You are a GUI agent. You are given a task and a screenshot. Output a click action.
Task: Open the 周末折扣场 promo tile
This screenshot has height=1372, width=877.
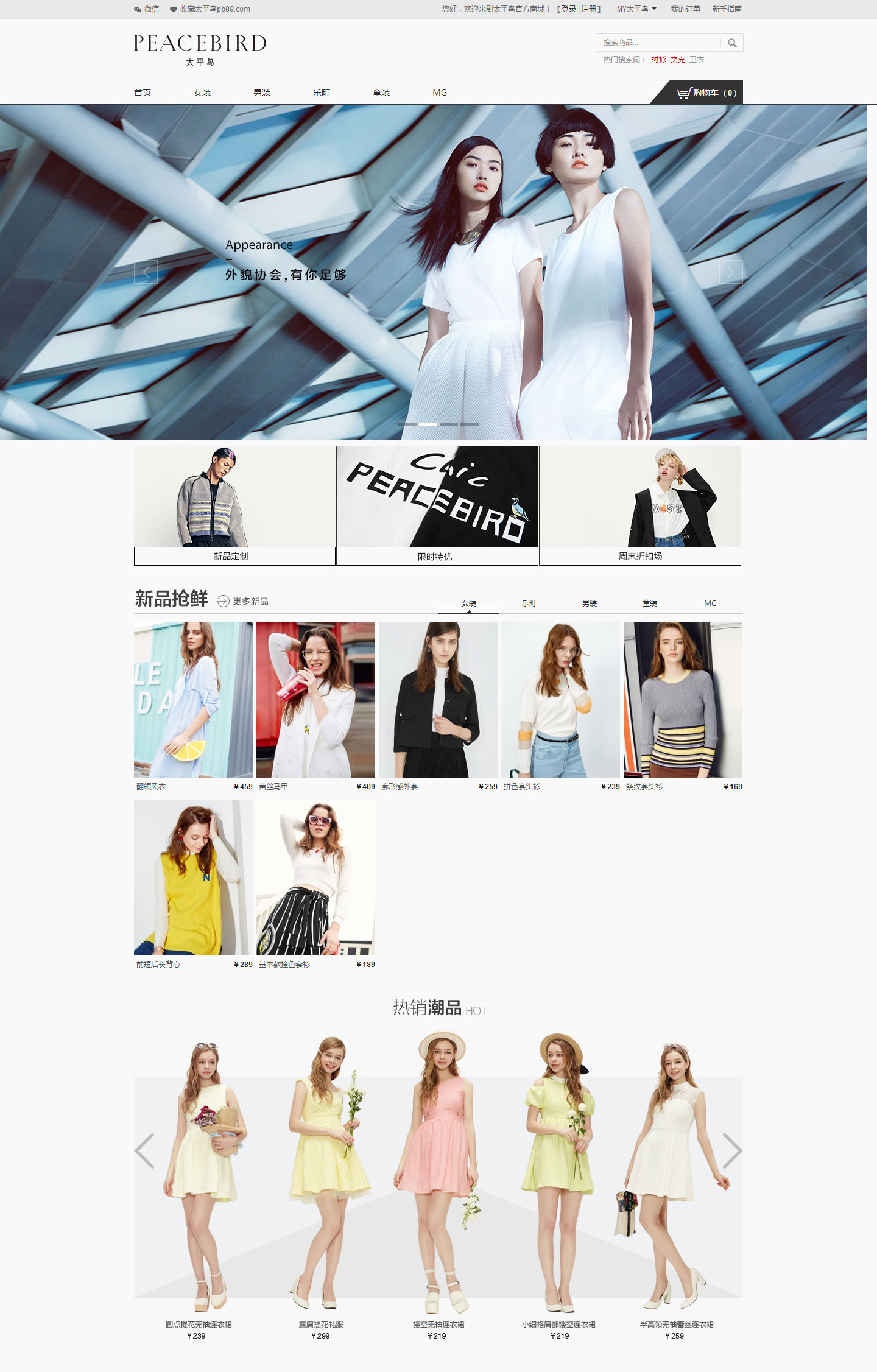click(x=640, y=505)
